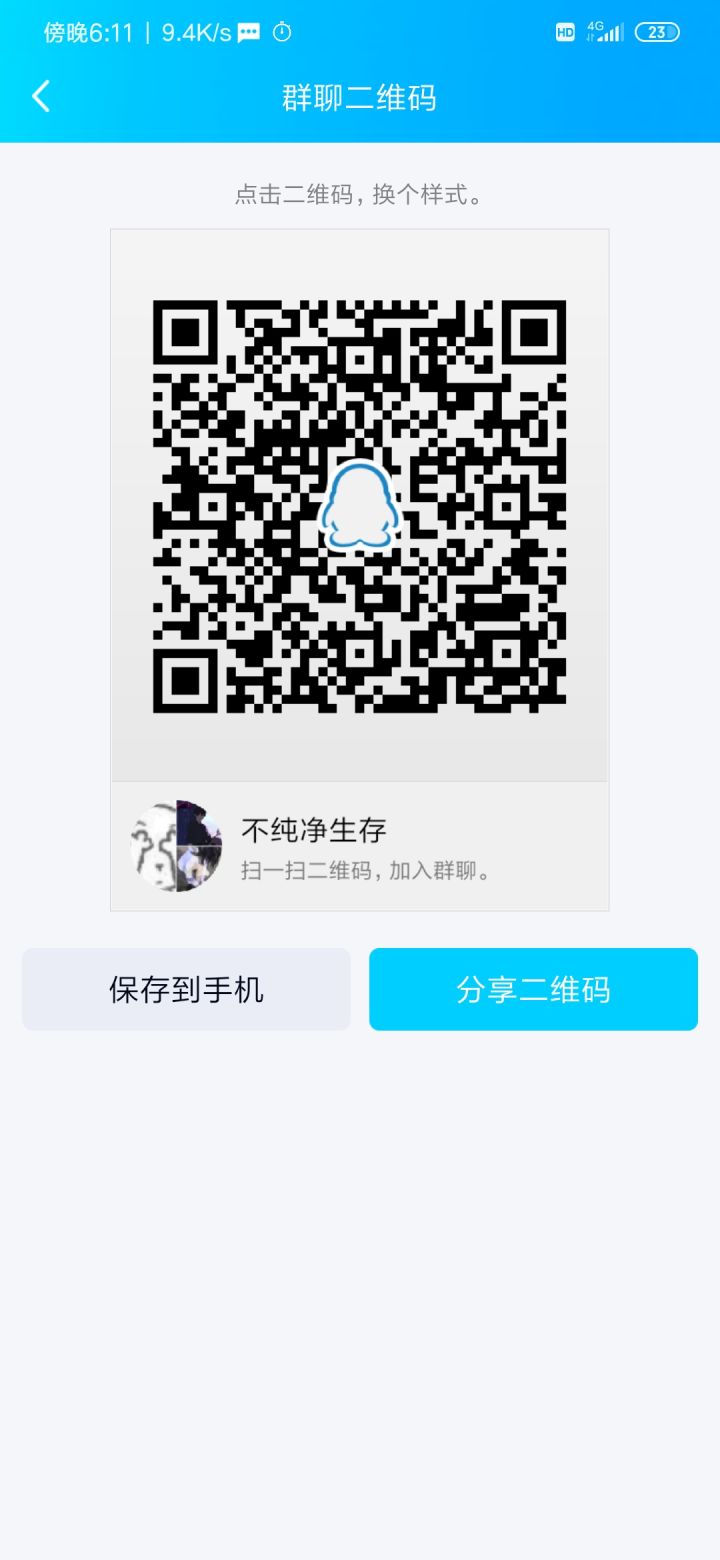Tap the back arrow to return
Image resolution: width=720 pixels, height=1560 pixels.
click(x=40, y=96)
